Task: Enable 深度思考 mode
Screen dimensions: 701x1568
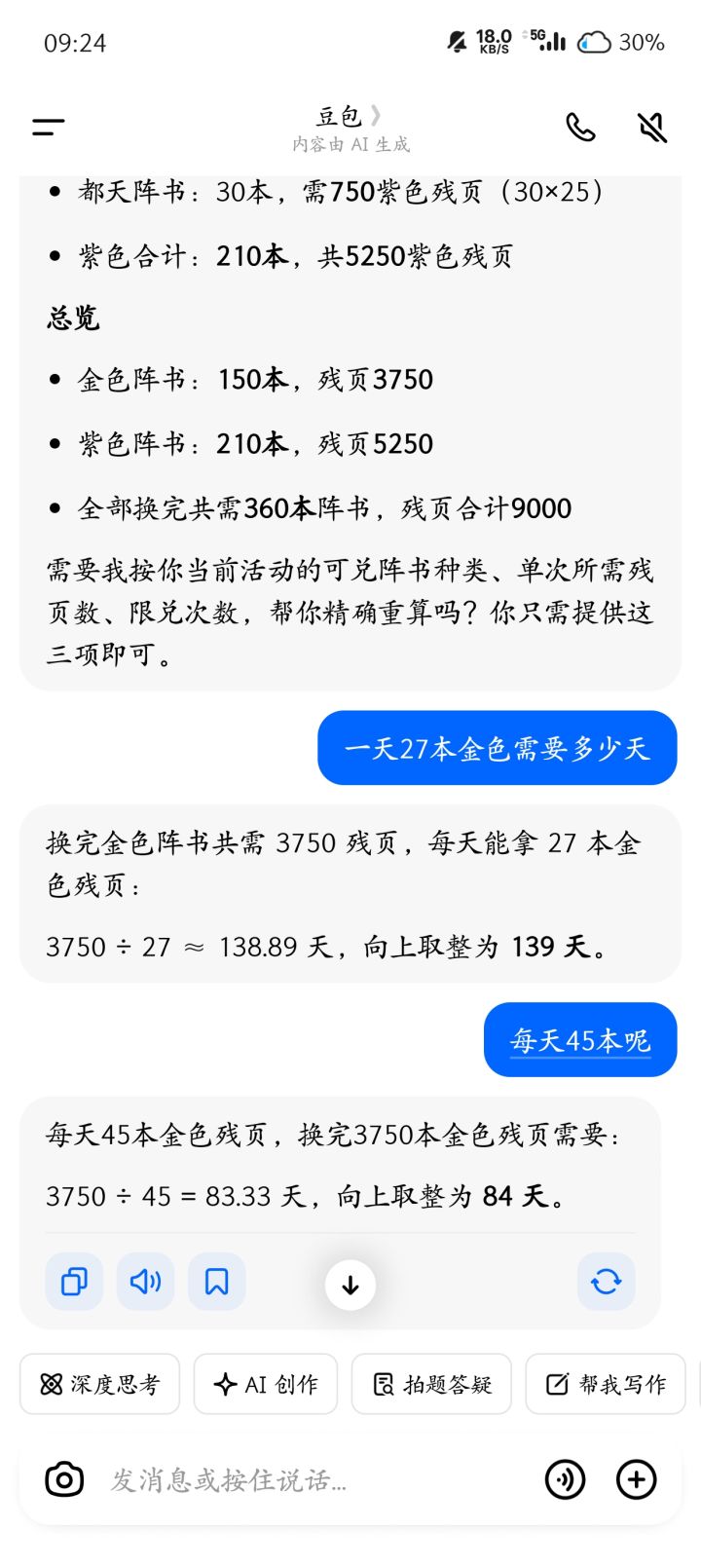Action: tap(98, 1384)
